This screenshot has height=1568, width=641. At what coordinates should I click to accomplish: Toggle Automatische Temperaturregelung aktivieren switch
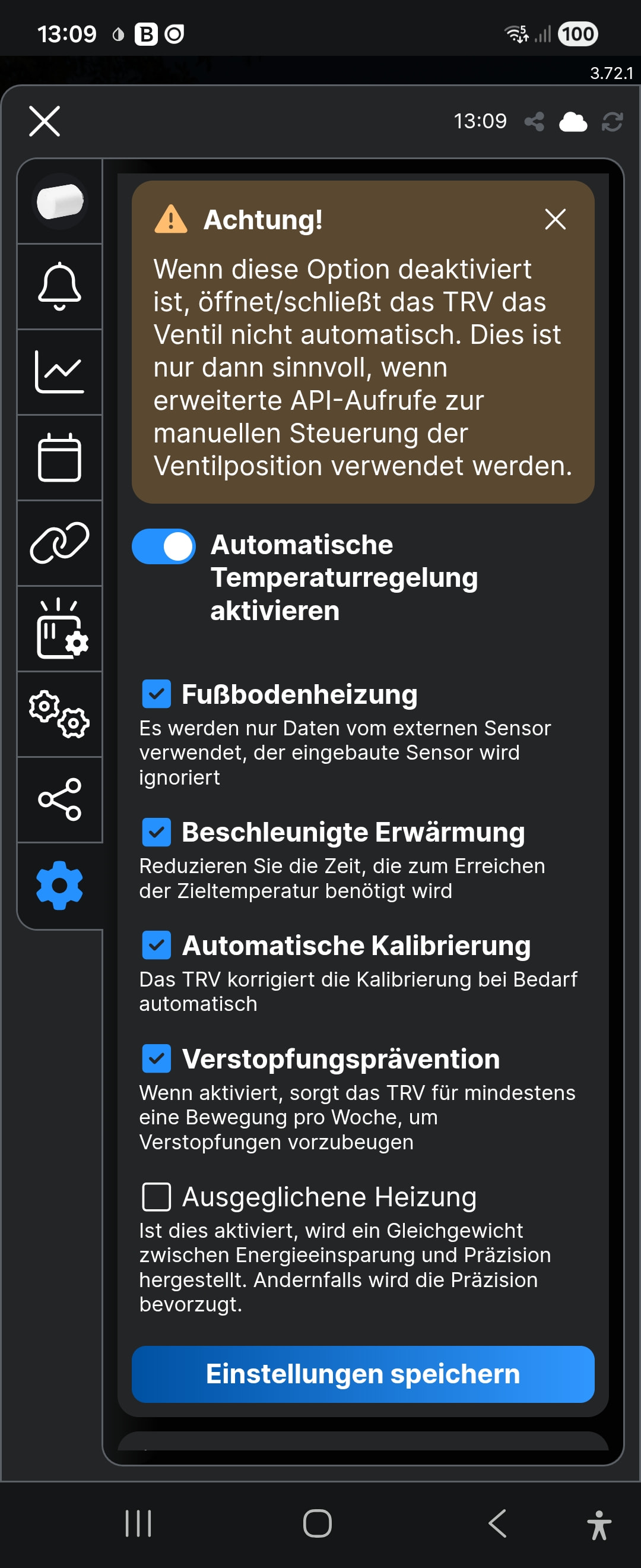coord(164,546)
